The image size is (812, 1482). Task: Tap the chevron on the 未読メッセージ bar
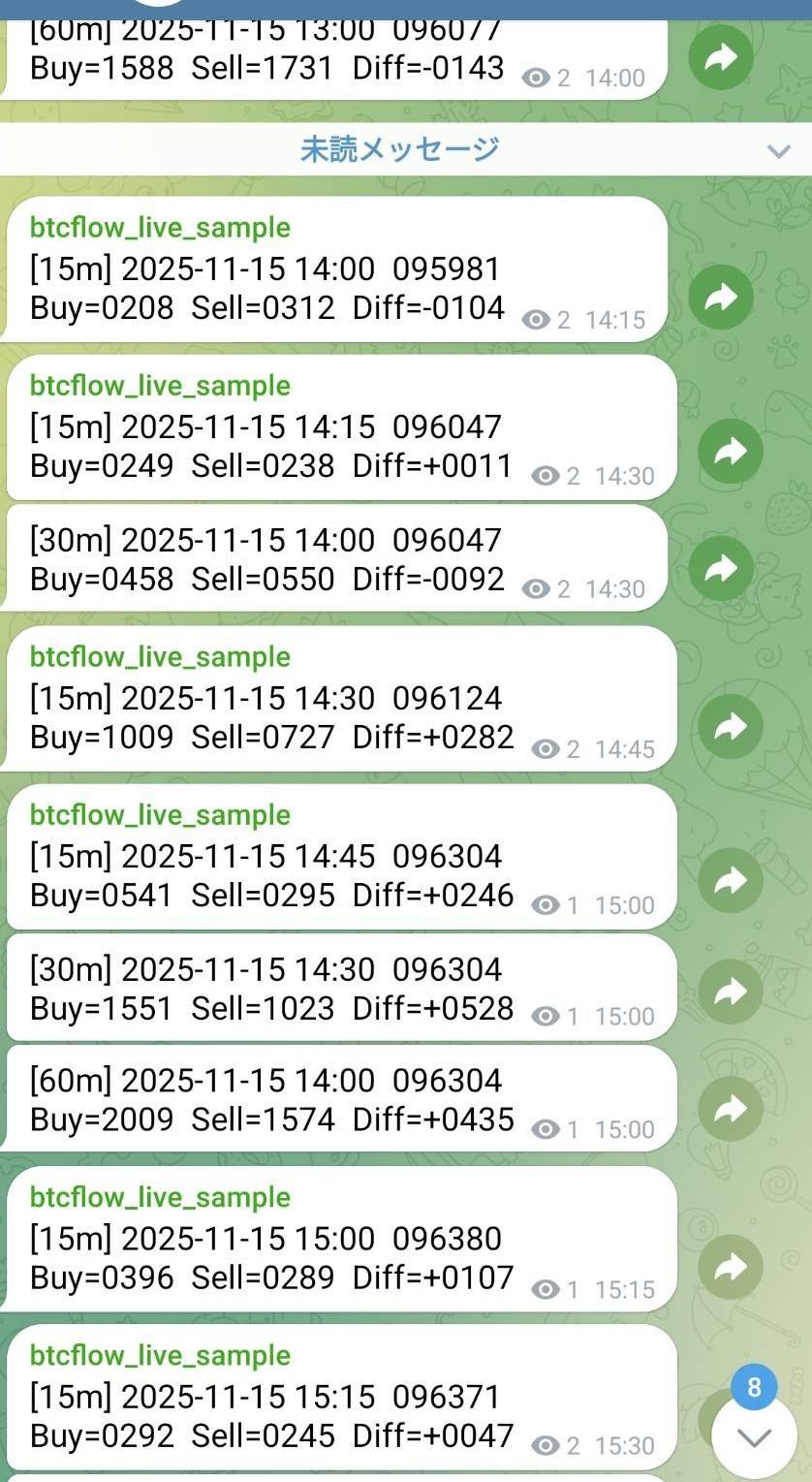[778, 150]
